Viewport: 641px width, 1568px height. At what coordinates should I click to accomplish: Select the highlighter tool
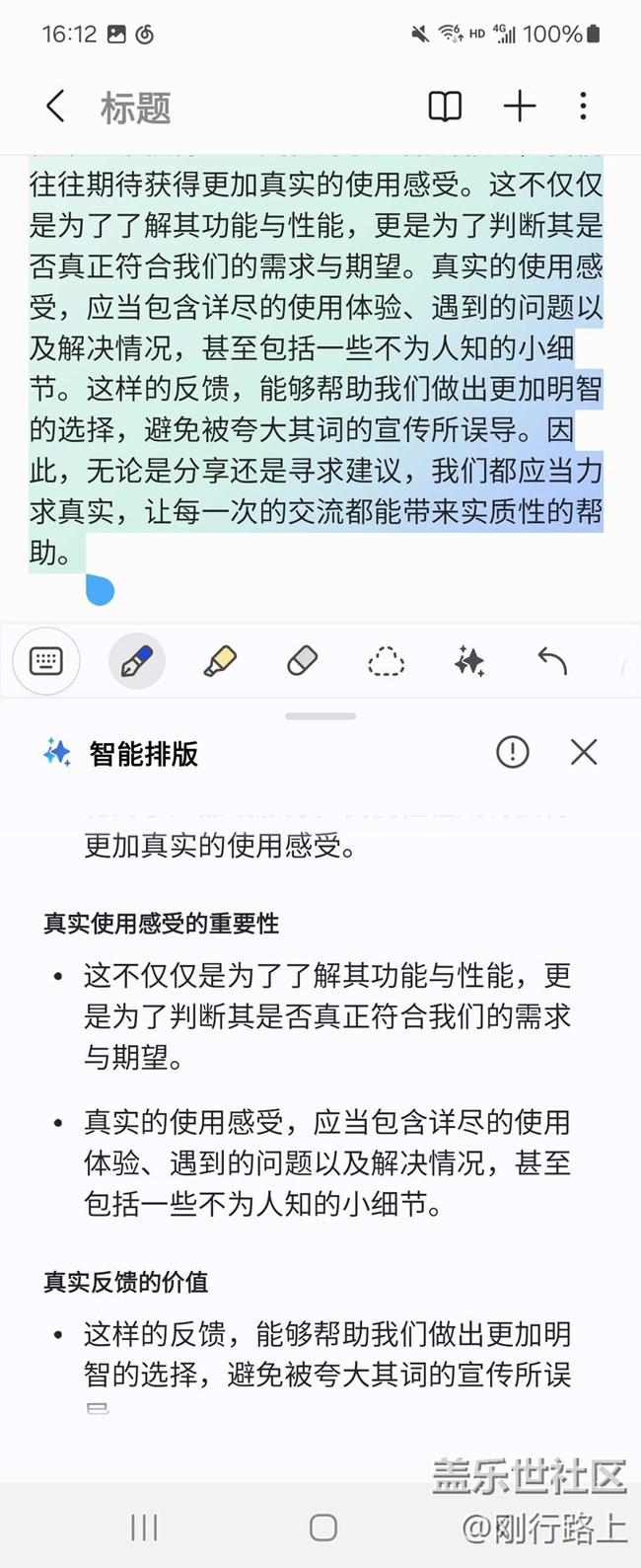(220, 661)
